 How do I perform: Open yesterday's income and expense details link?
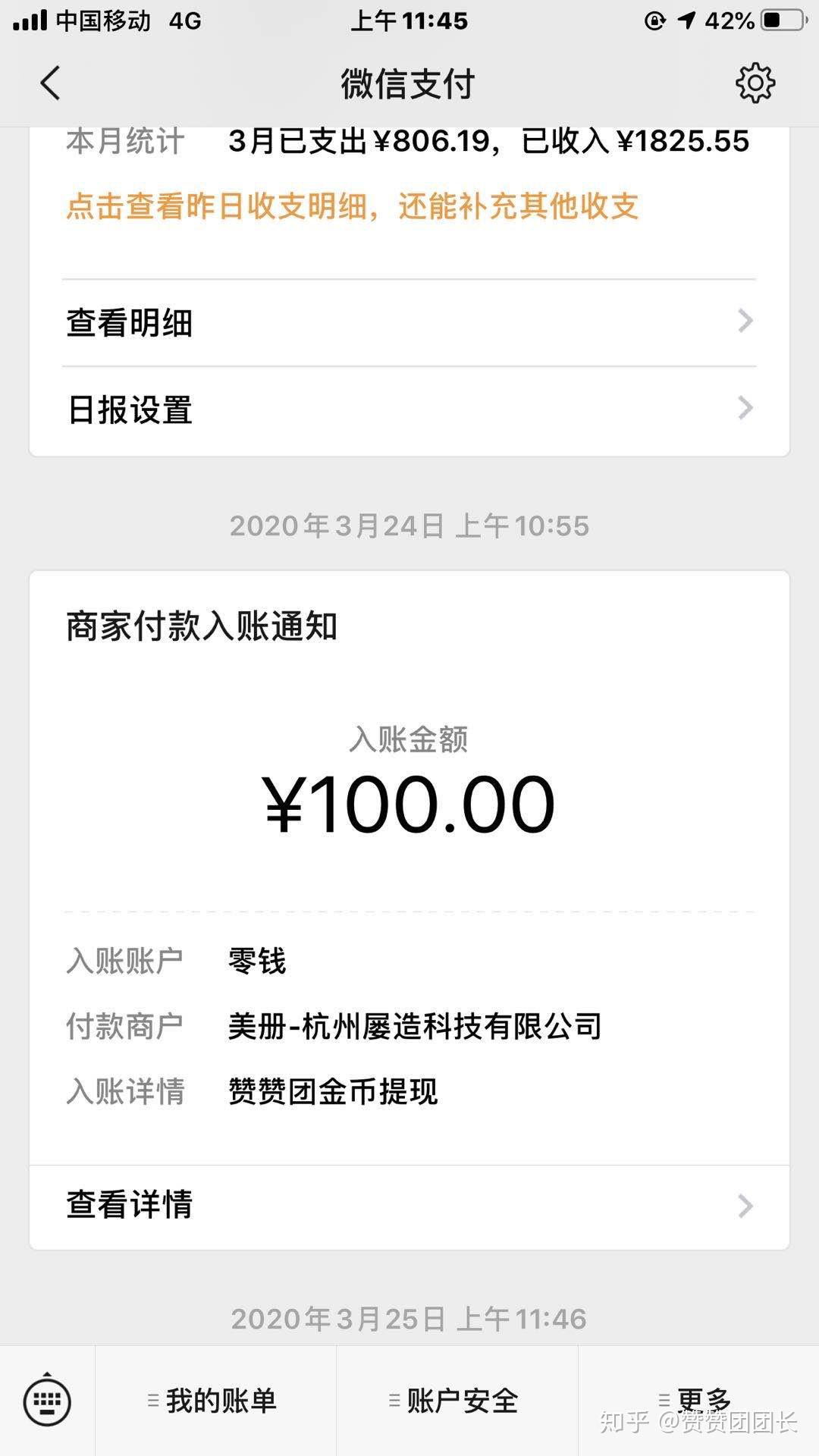pyautogui.click(x=353, y=206)
